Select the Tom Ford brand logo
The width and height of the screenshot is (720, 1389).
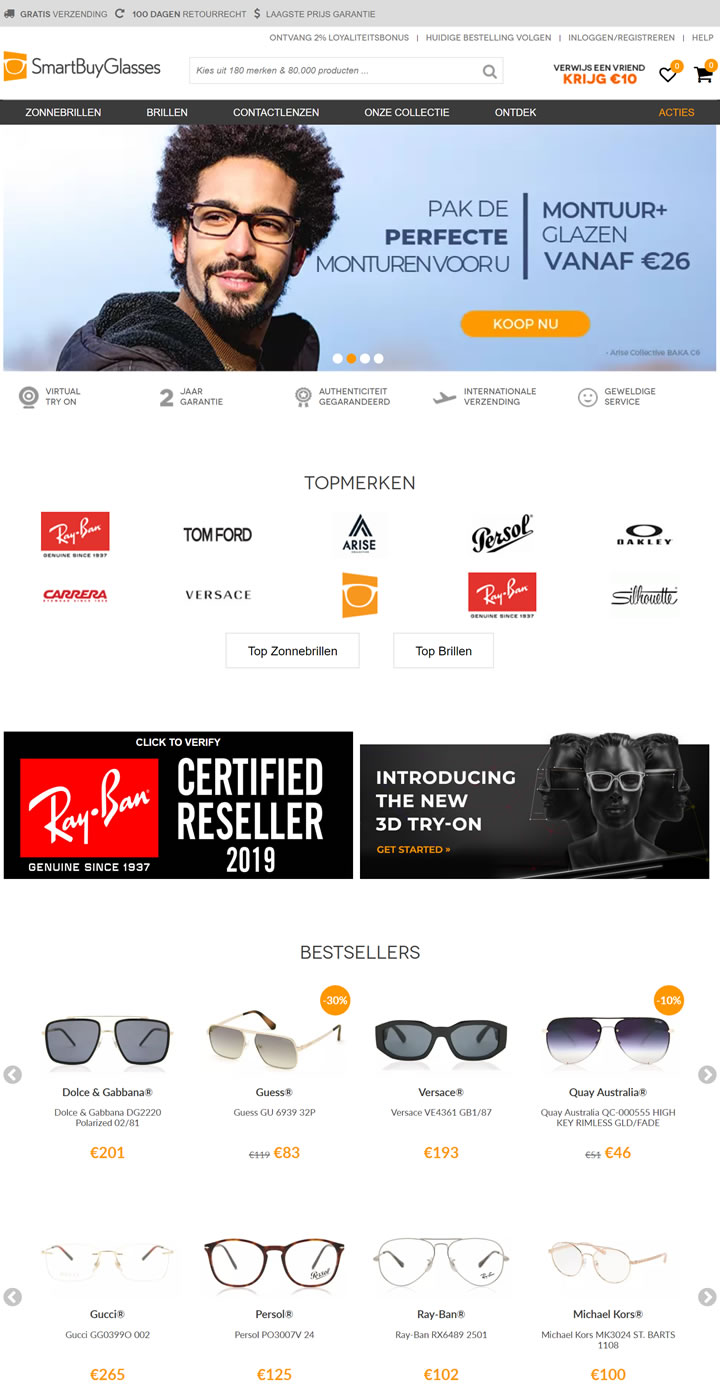pos(217,535)
